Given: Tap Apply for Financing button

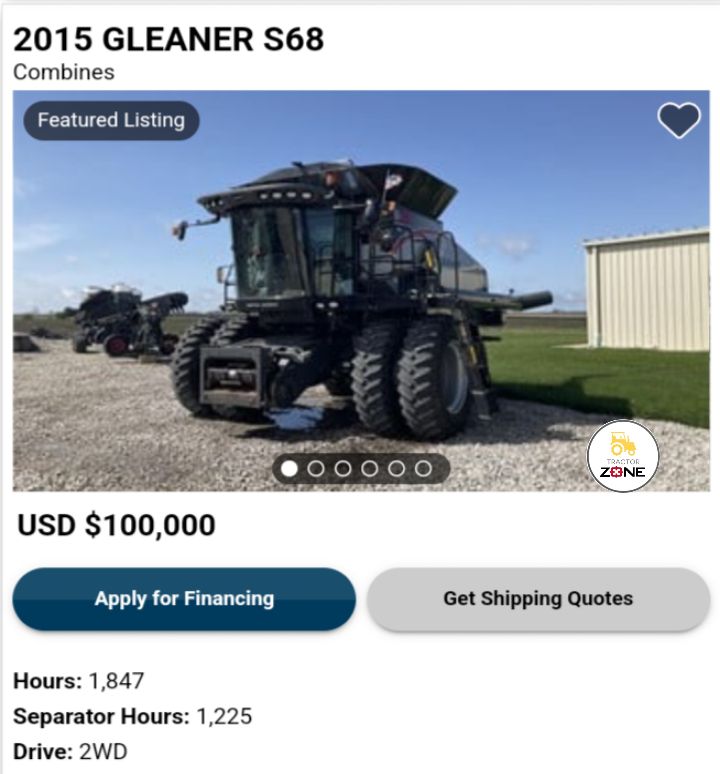Looking at the screenshot, I should [184, 599].
